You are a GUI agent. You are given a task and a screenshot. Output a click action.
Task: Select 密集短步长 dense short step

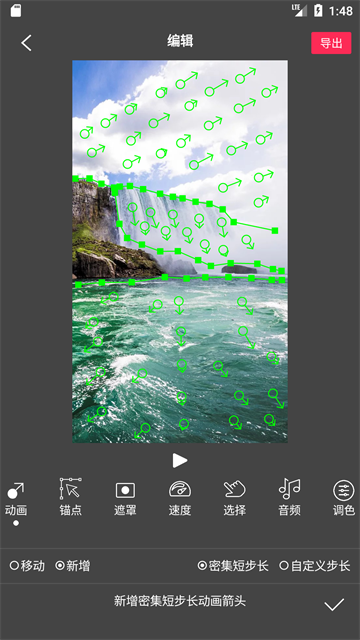(233, 566)
